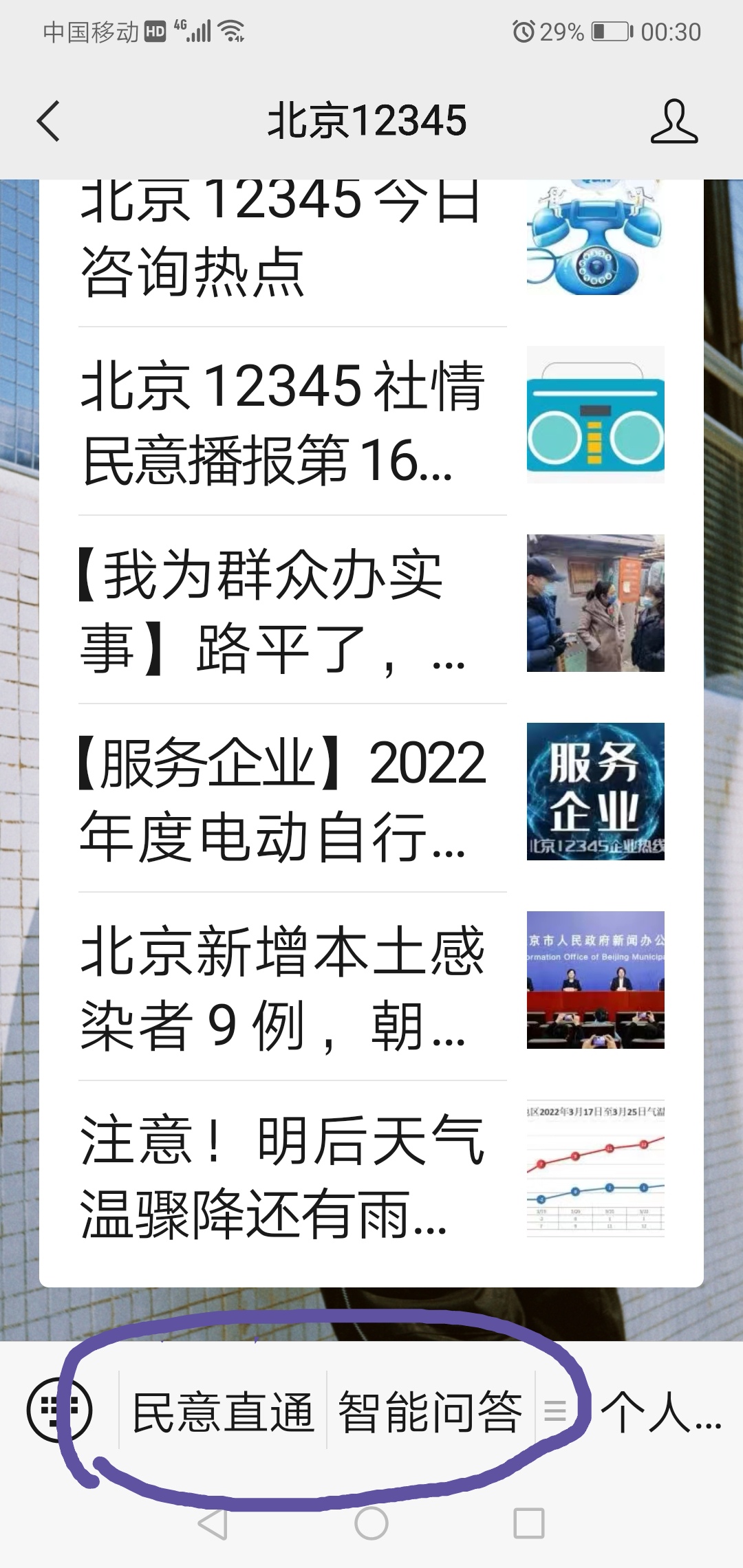The image size is (743, 1568).
Task: Open the account profile icon
Action: click(674, 122)
